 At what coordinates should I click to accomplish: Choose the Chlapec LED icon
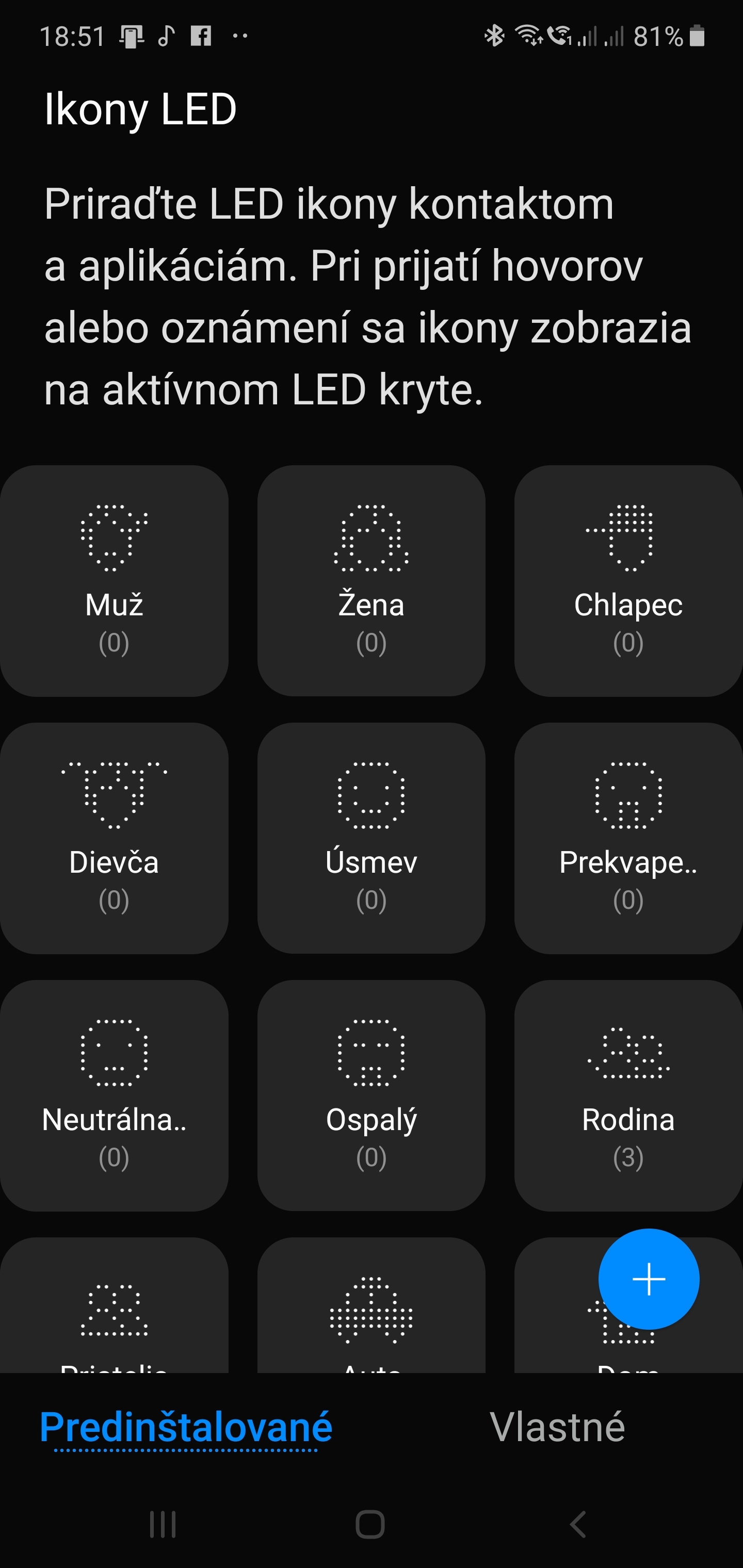[x=628, y=580]
